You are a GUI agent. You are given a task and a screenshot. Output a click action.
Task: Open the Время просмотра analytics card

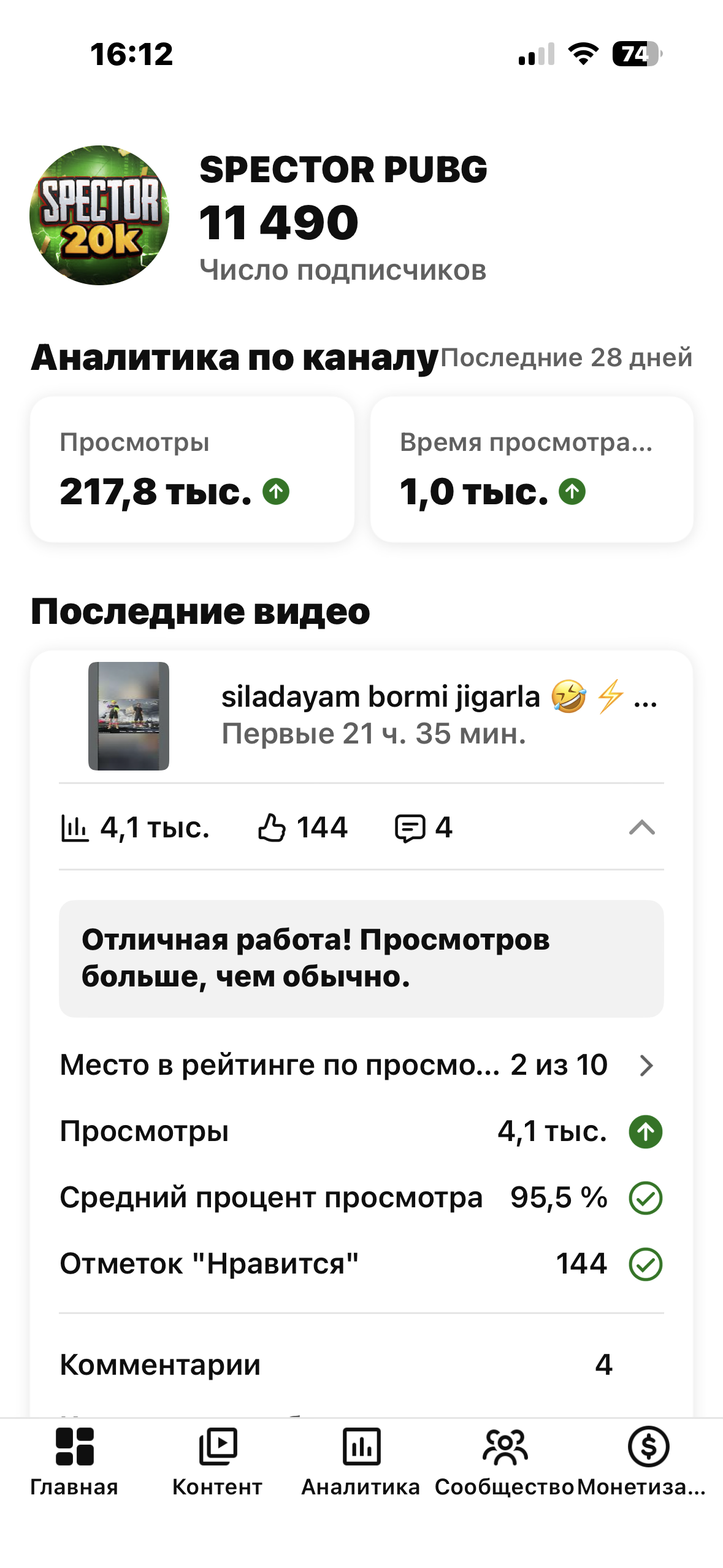(x=532, y=469)
